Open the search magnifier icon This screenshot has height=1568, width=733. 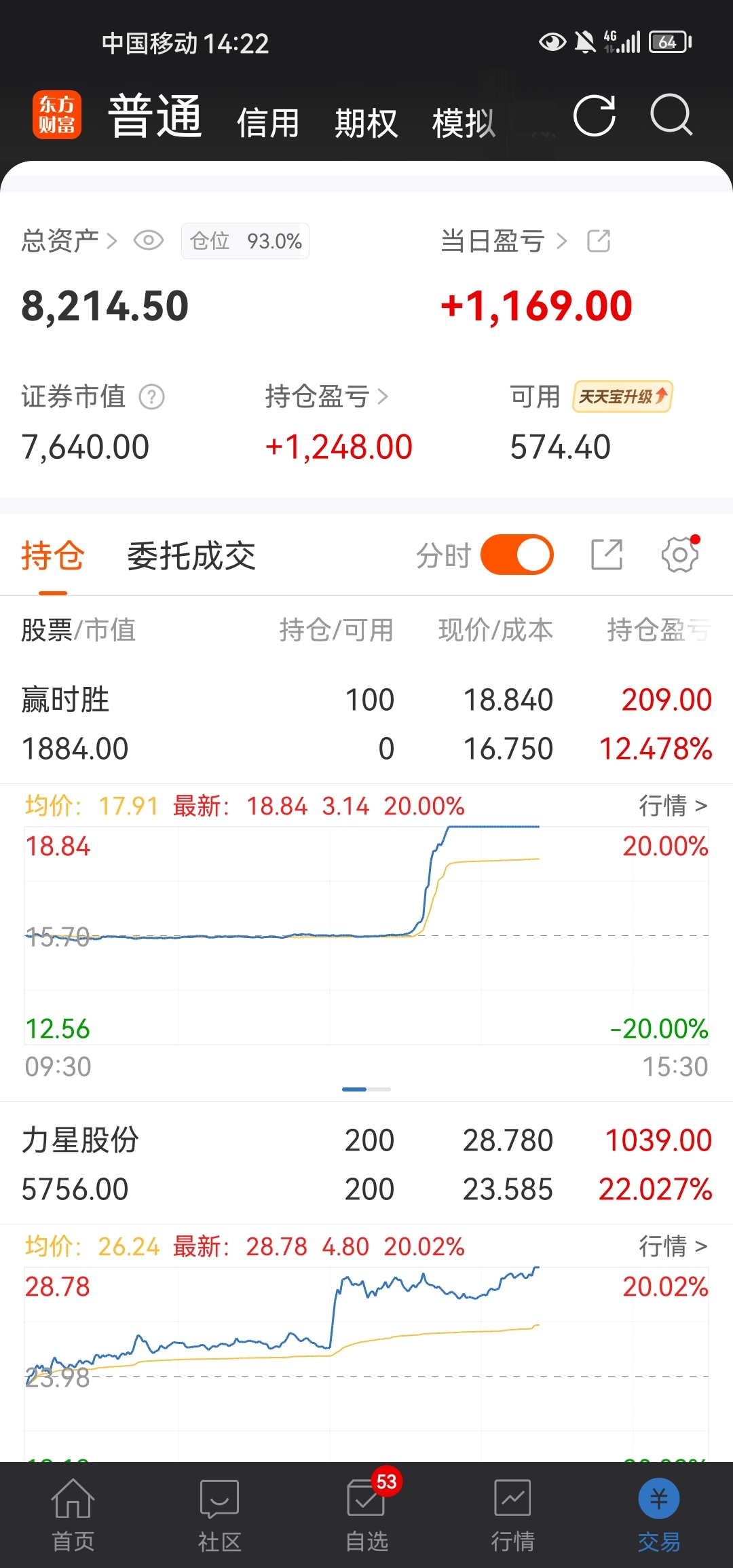tap(671, 115)
